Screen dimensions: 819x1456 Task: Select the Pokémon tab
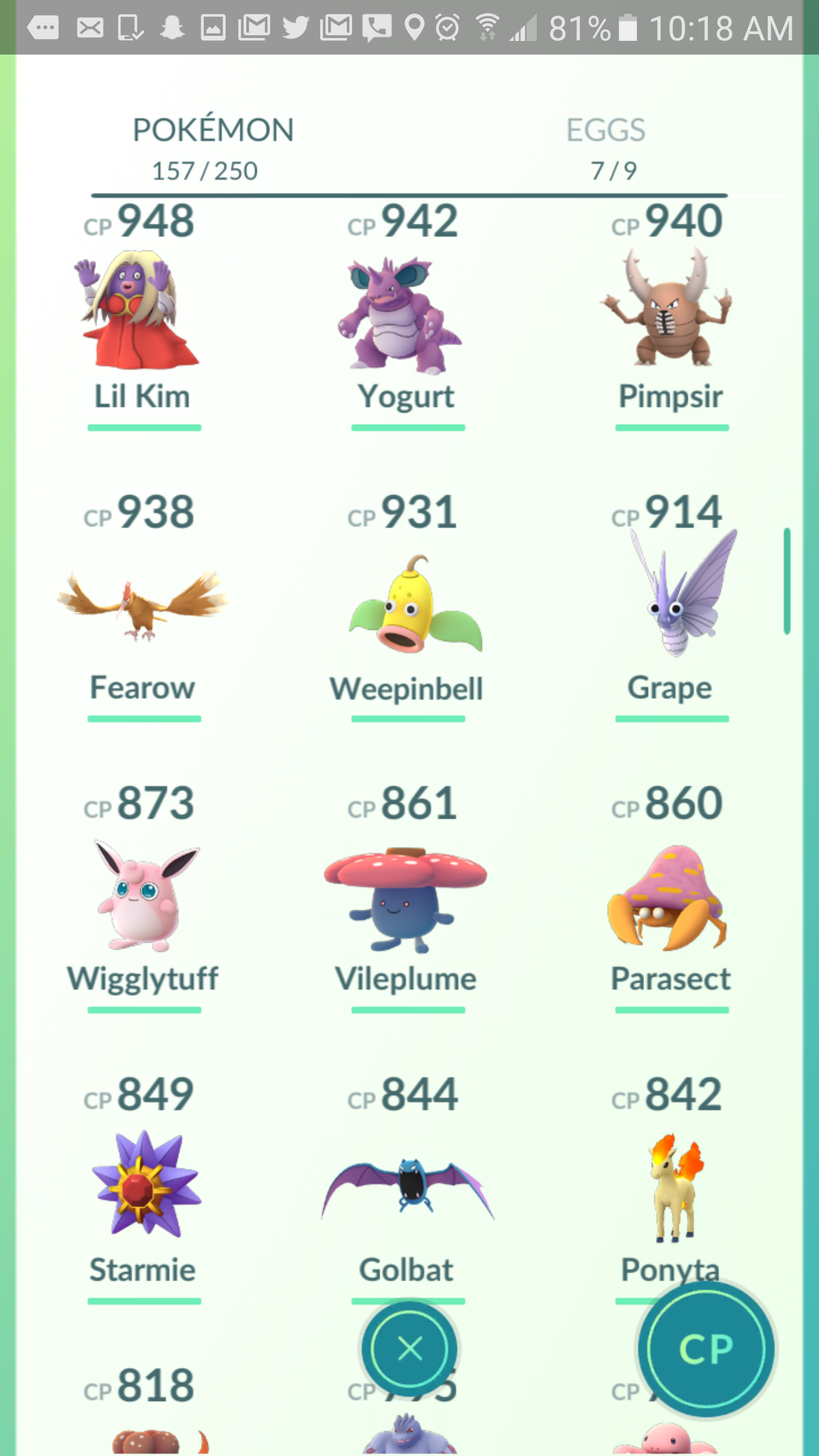212,147
